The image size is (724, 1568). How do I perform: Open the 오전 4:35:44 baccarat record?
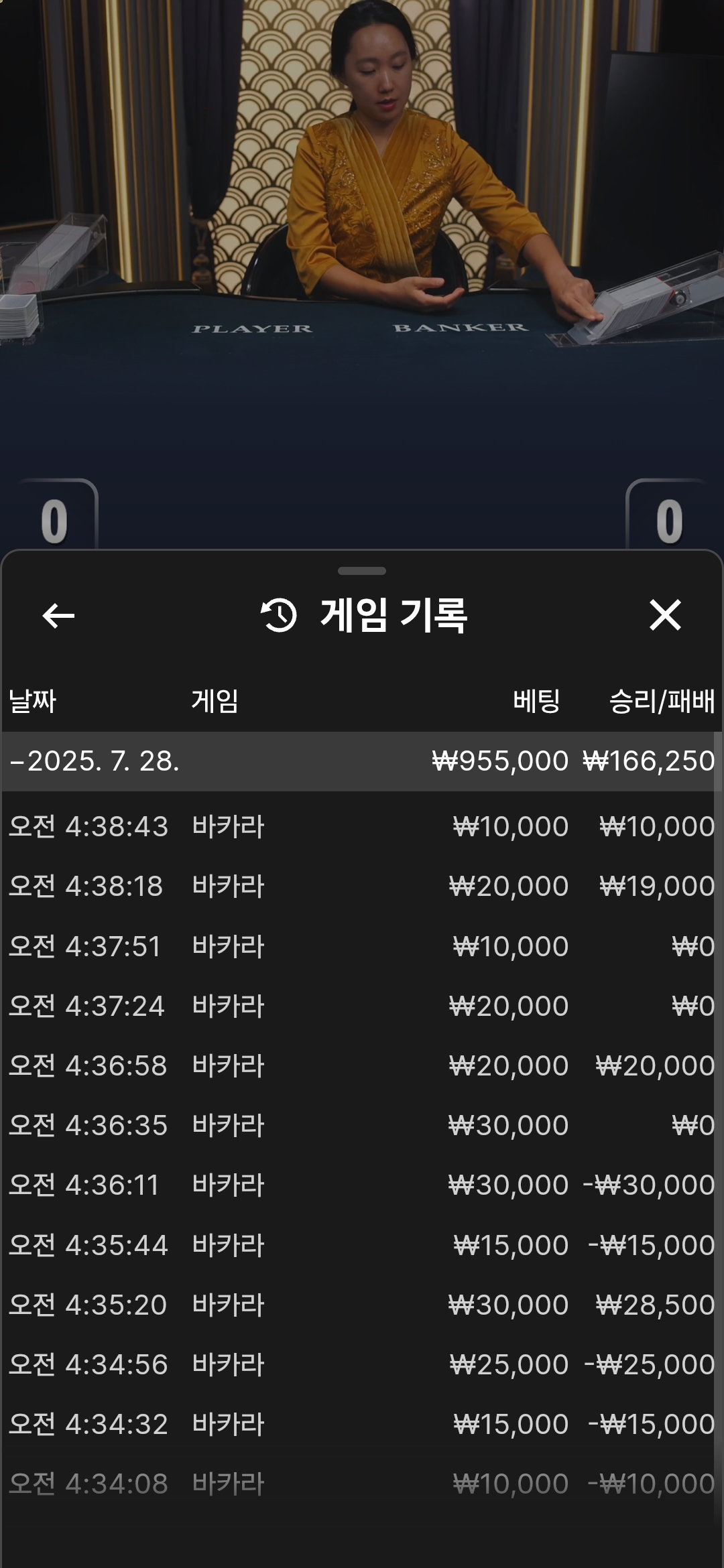362,1245
